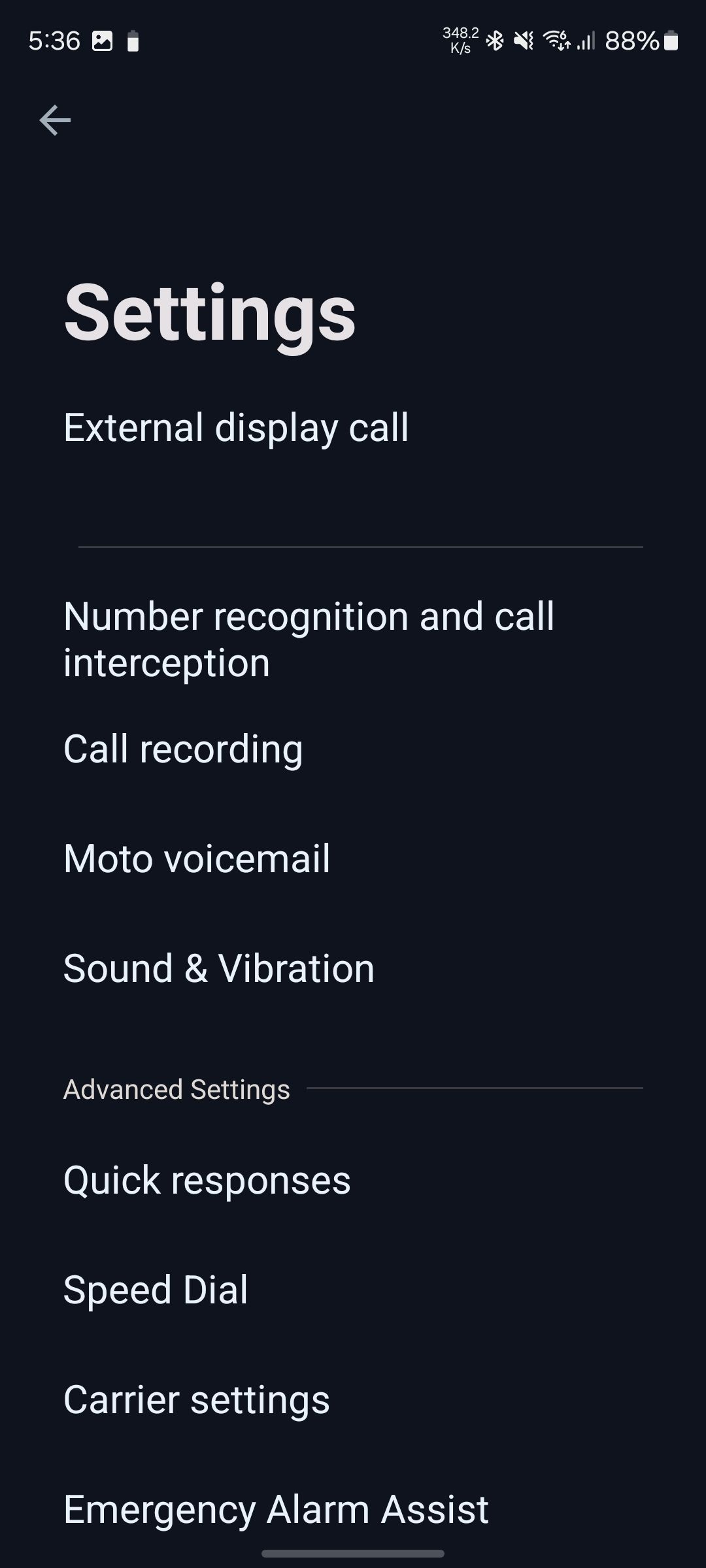
Task: Select Speed Dial option
Action: click(x=156, y=1290)
